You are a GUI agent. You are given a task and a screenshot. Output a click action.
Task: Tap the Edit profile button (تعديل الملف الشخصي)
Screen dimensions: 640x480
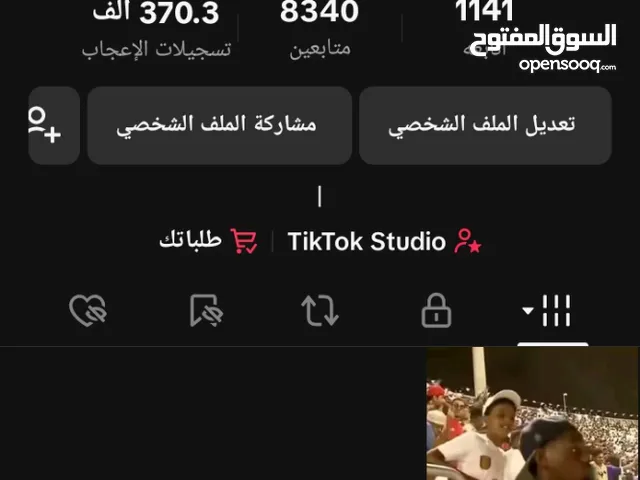[485, 126]
